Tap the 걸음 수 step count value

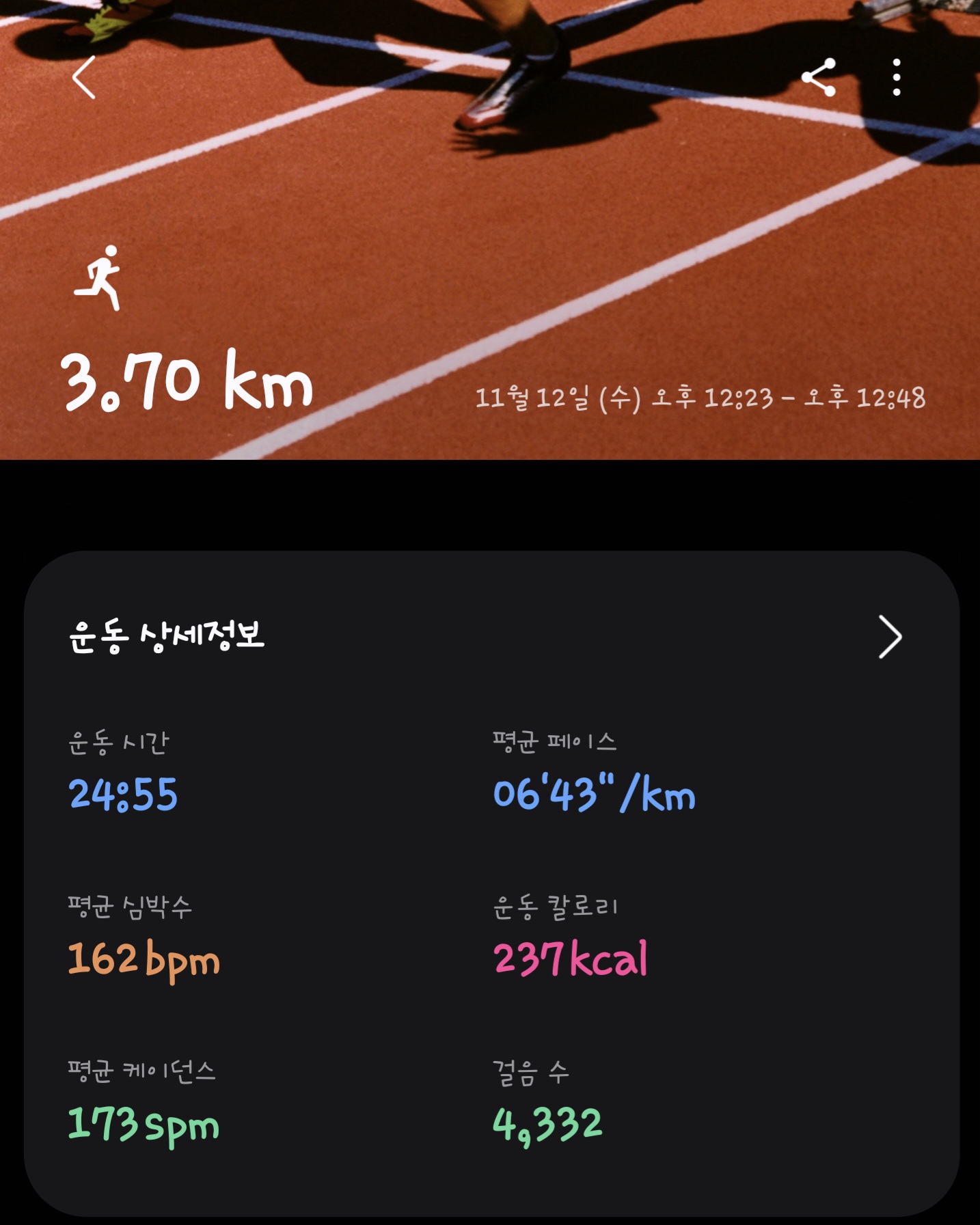tap(547, 1107)
